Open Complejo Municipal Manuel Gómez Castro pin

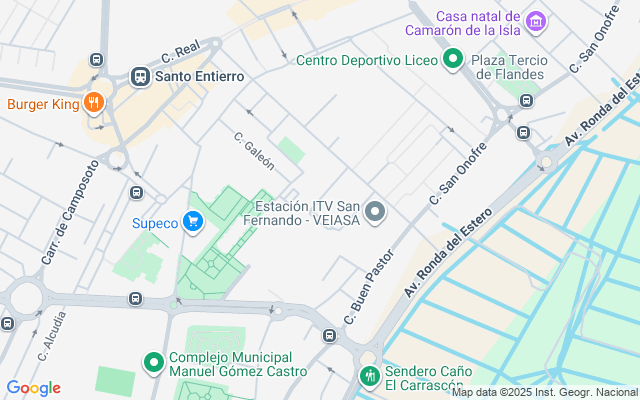[154, 362]
